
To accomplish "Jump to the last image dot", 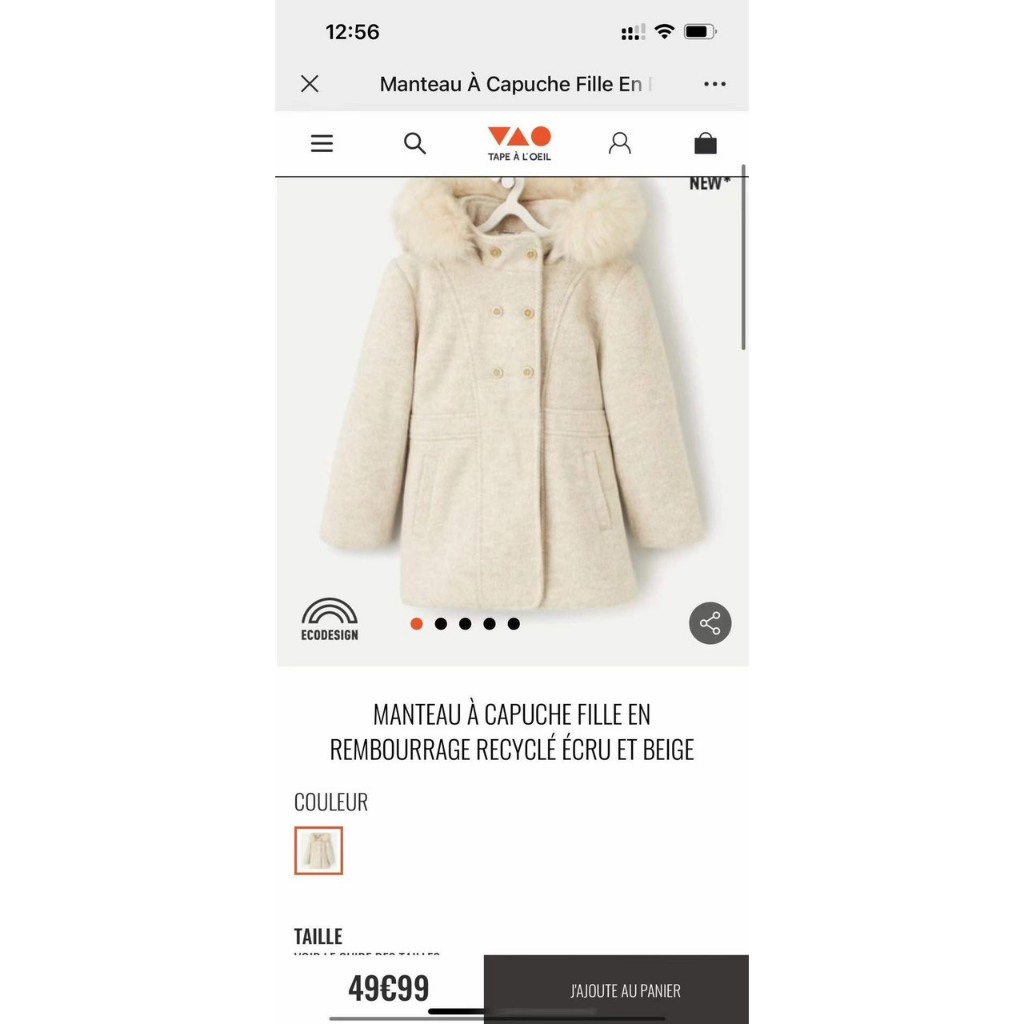I will tap(514, 624).
